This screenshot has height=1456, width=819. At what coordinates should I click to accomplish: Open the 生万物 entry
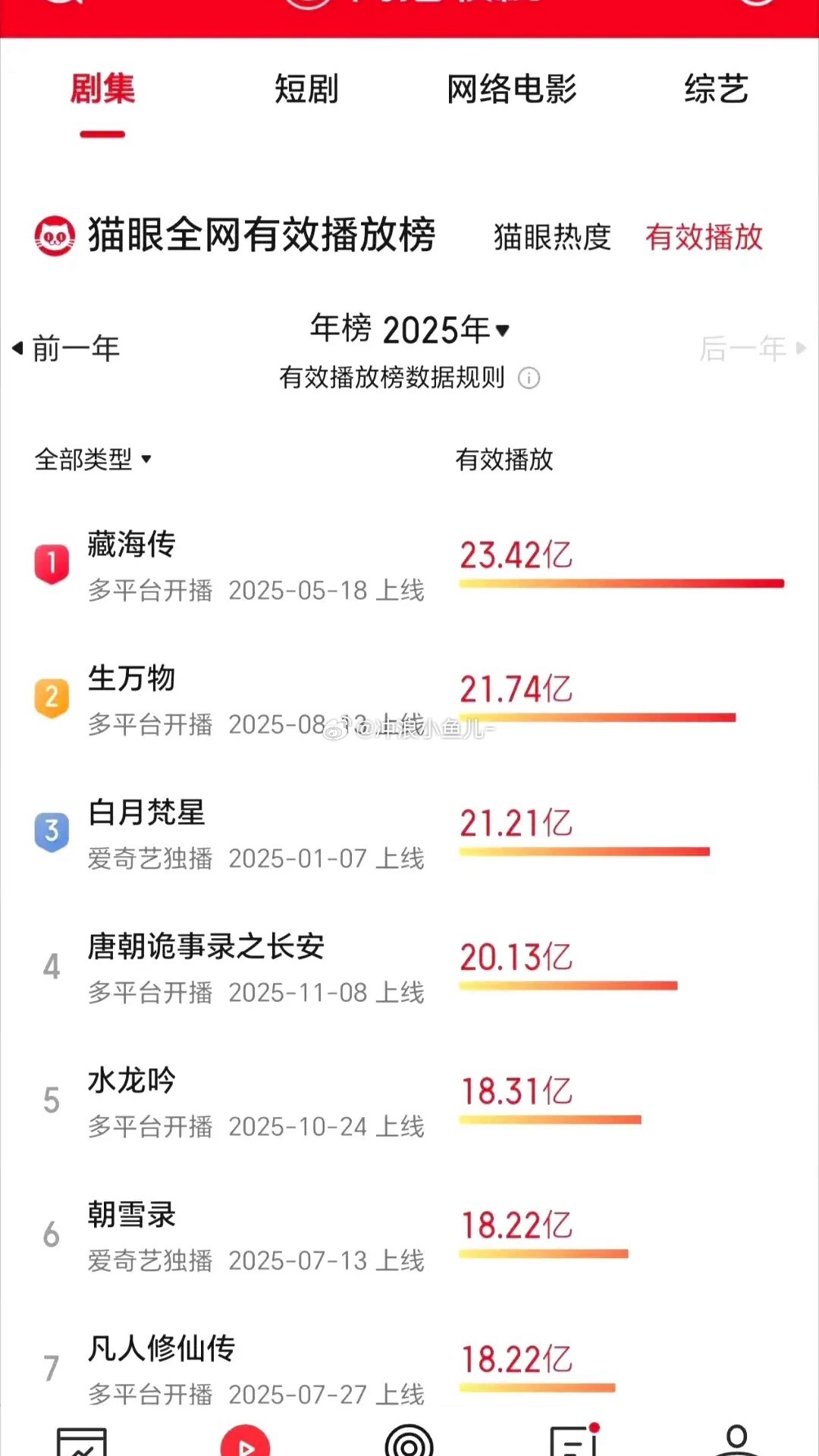[409, 701]
